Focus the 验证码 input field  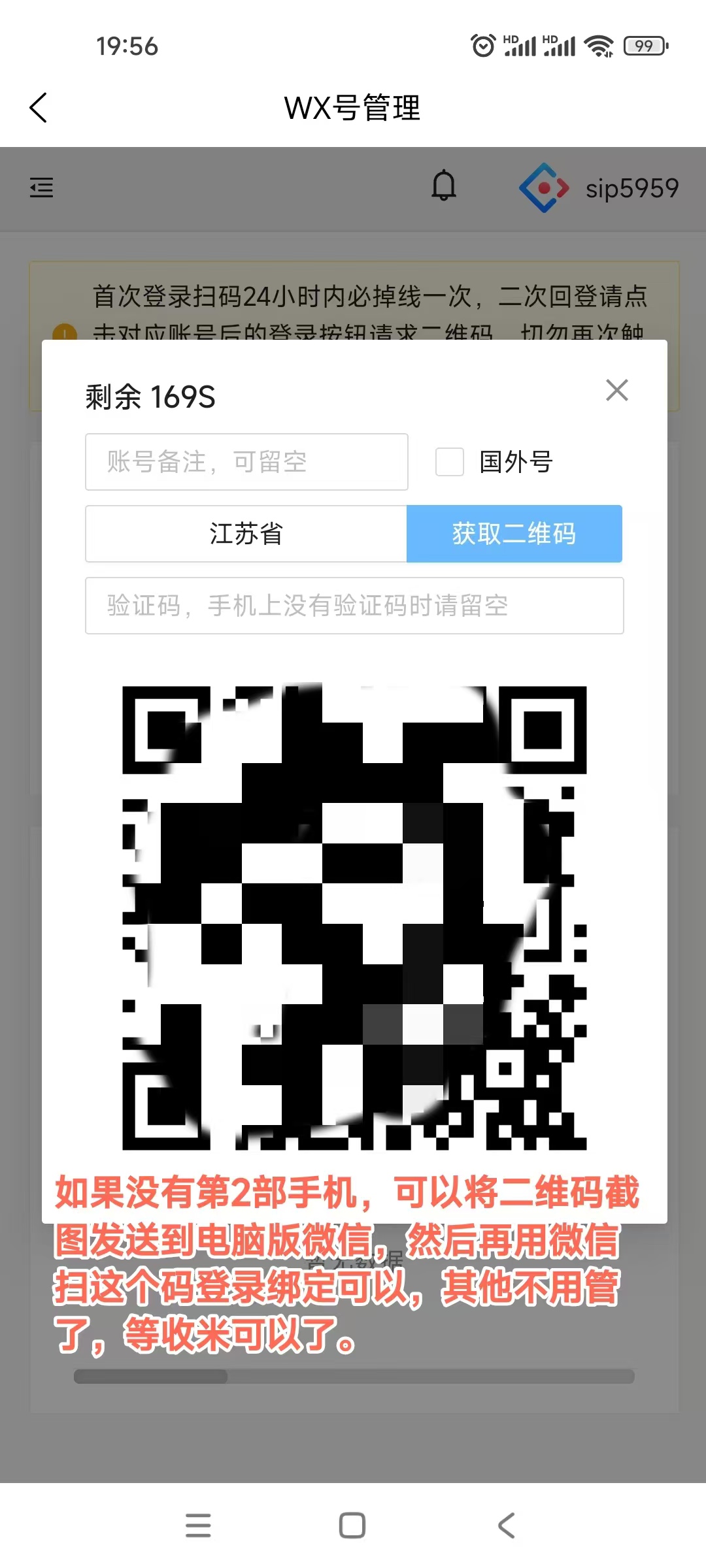pyautogui.click(x=354, y=606)
